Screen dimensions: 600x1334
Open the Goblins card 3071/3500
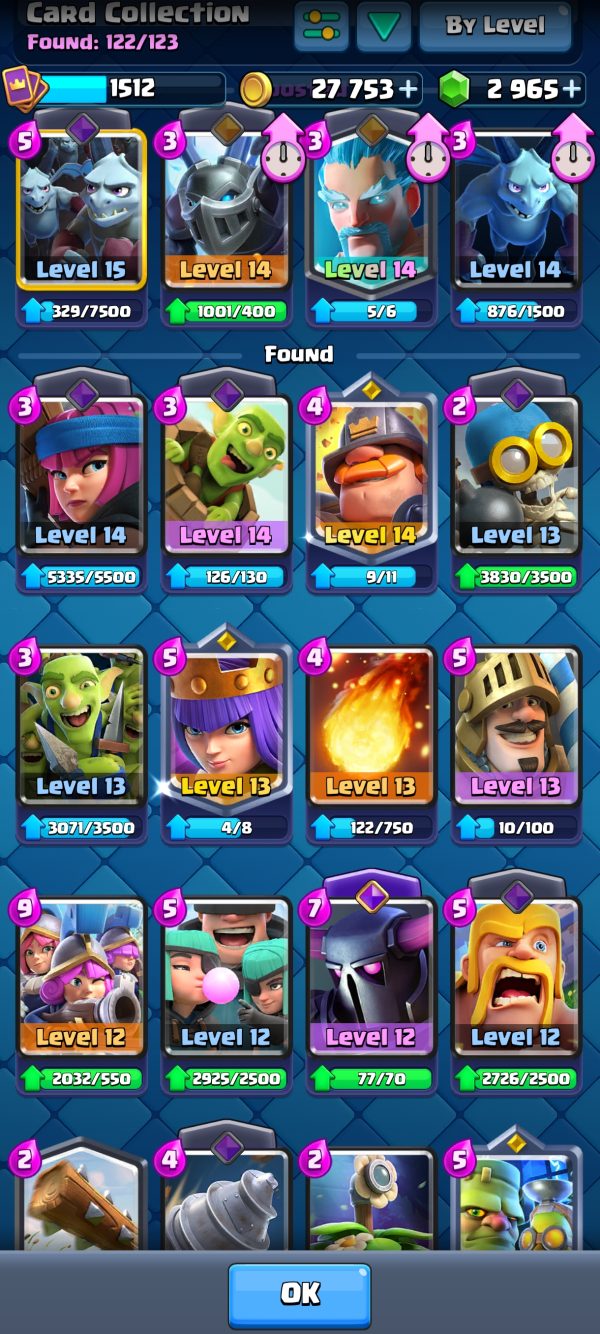pyautogui.click(x=81, y=742)
